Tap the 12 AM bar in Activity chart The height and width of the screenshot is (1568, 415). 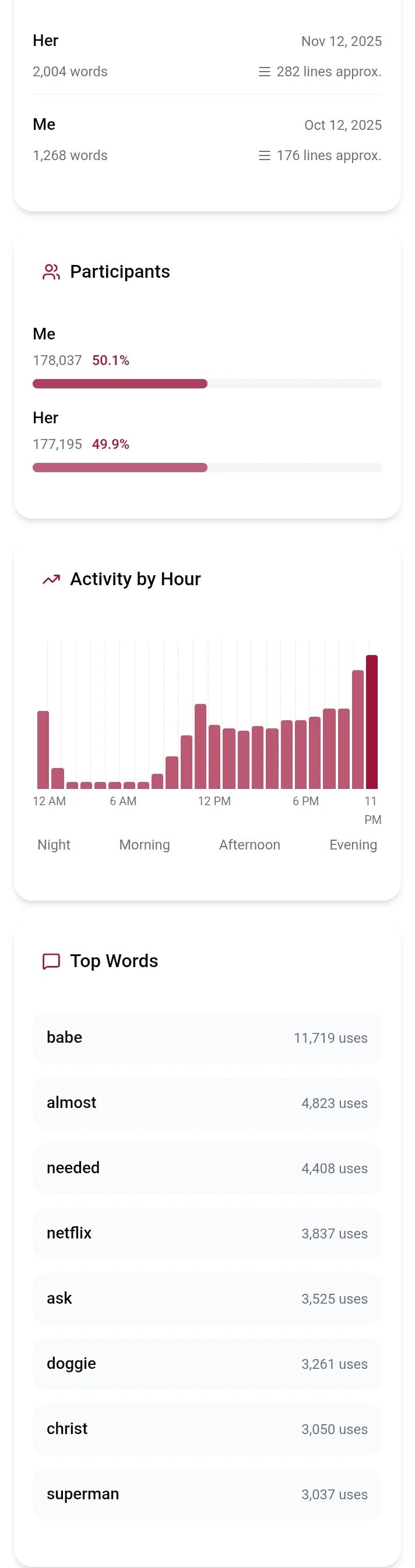[43, 749]
